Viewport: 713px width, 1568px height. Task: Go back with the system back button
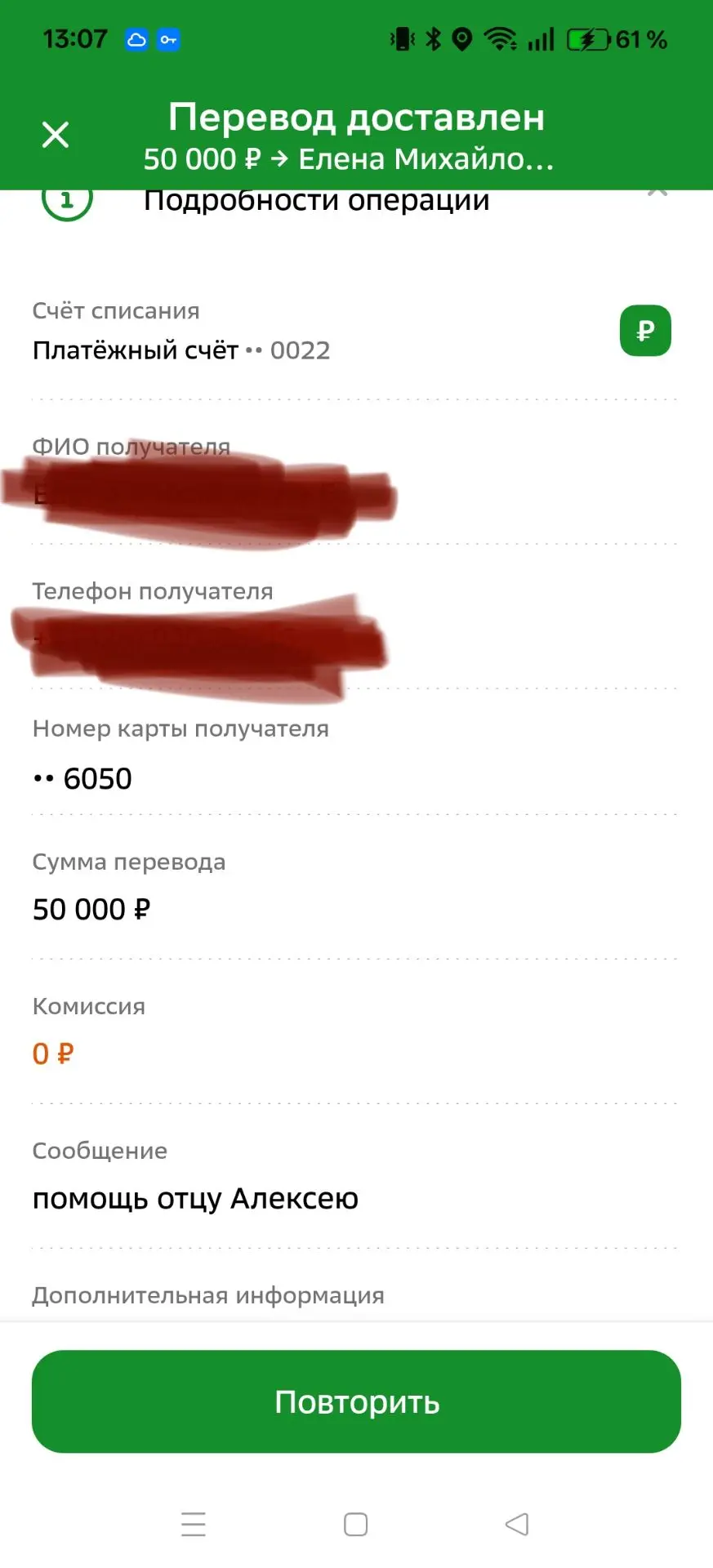click(517, 1524)
